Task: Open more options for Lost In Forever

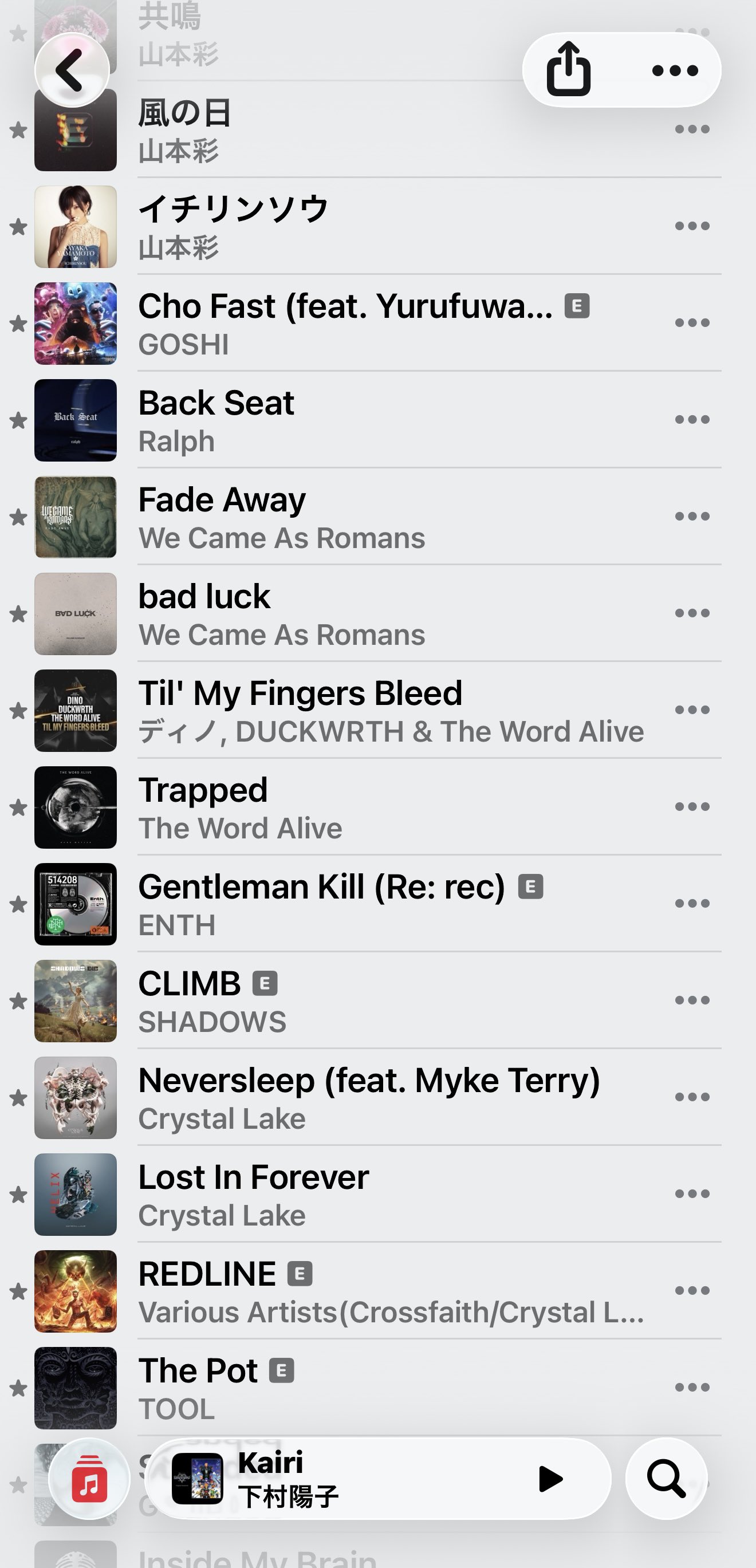Action: click(692, 1193)
